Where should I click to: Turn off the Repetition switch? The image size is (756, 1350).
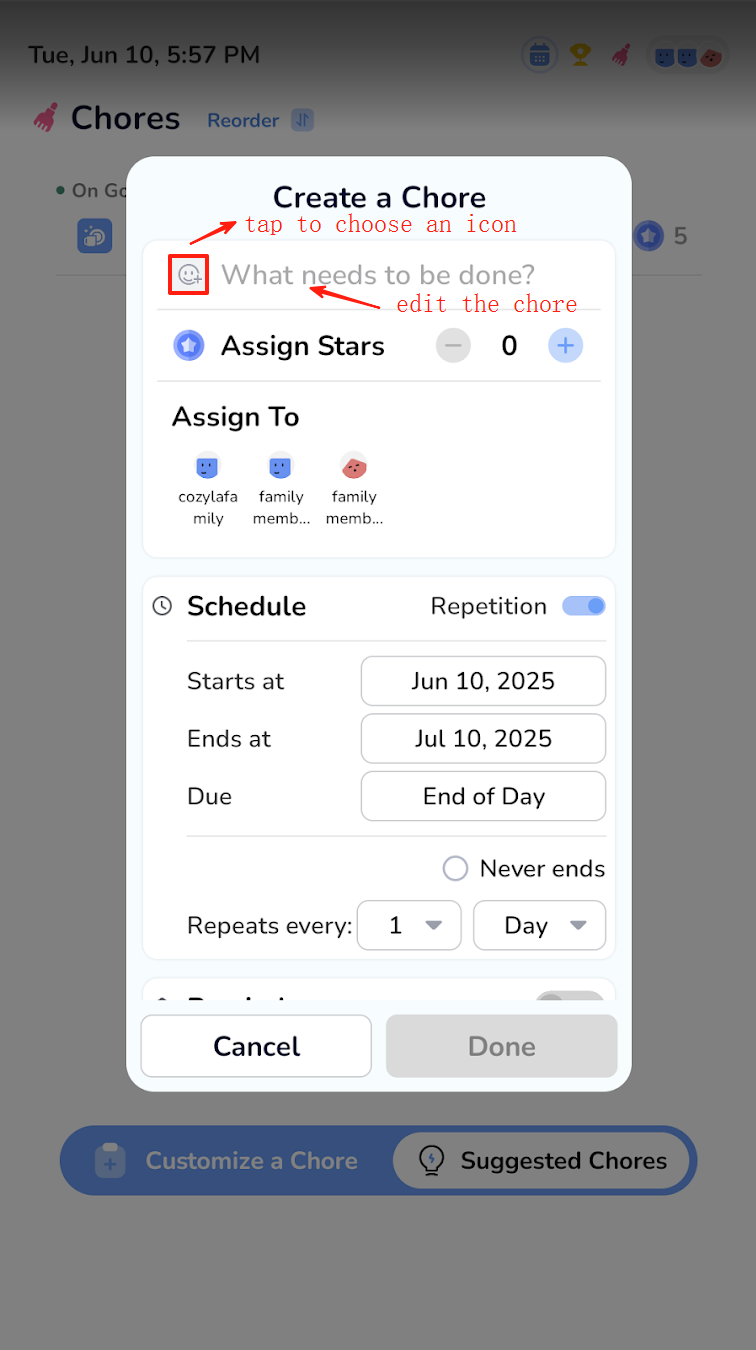[x=584, y=606]
